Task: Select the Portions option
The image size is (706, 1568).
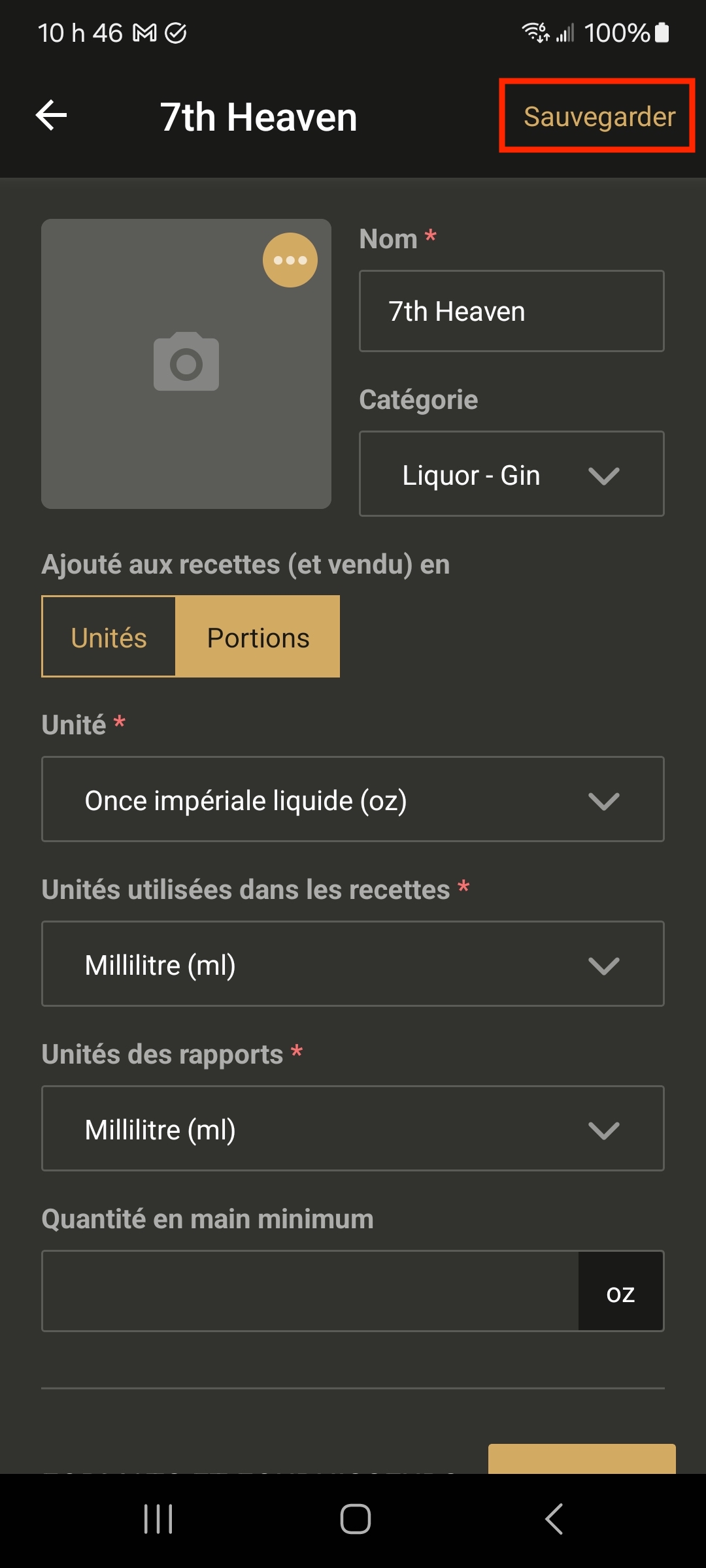Action: click(258, 637)
